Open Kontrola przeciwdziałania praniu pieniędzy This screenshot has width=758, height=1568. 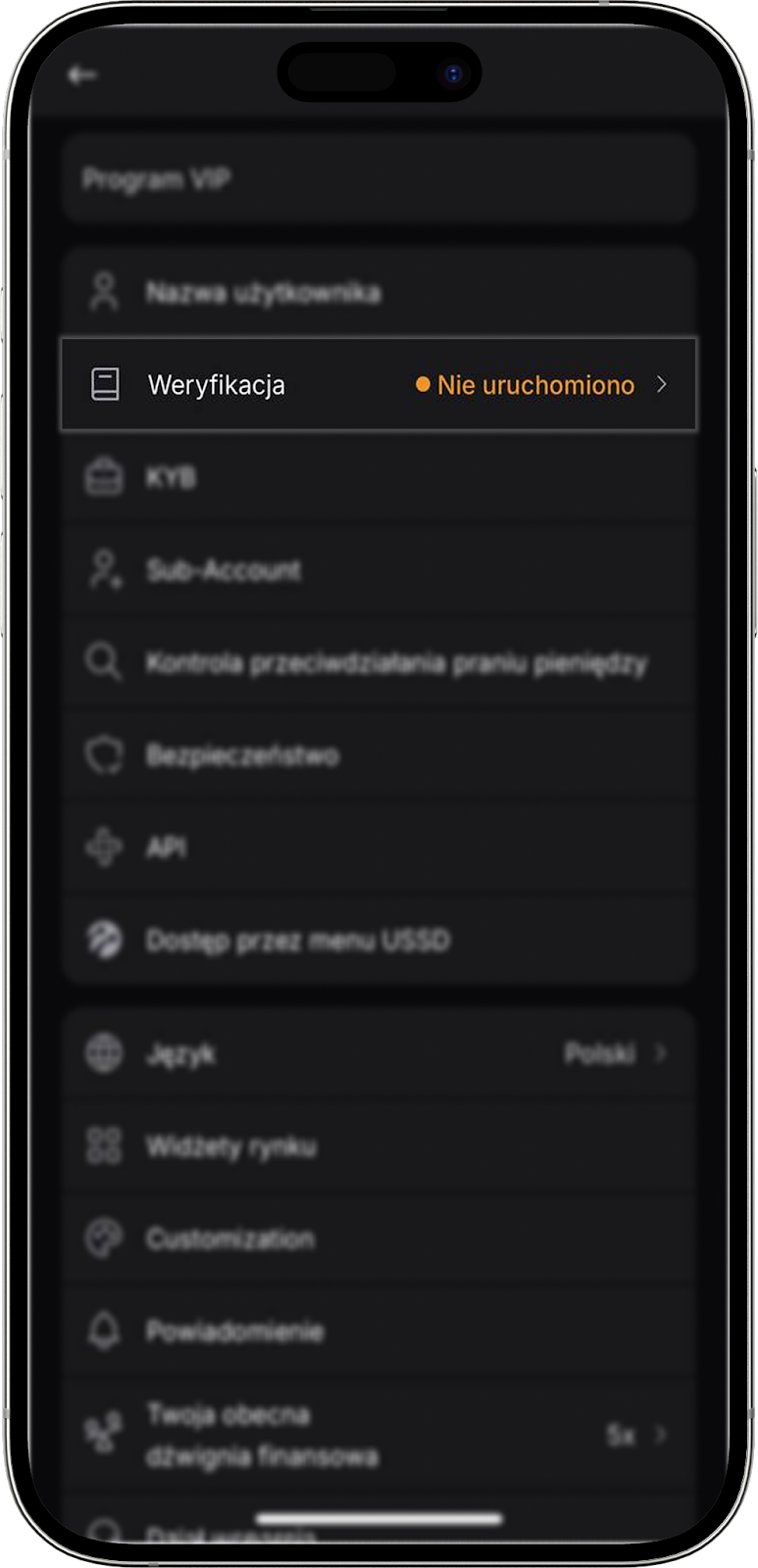pyautogui.click(x=378, y=663)
